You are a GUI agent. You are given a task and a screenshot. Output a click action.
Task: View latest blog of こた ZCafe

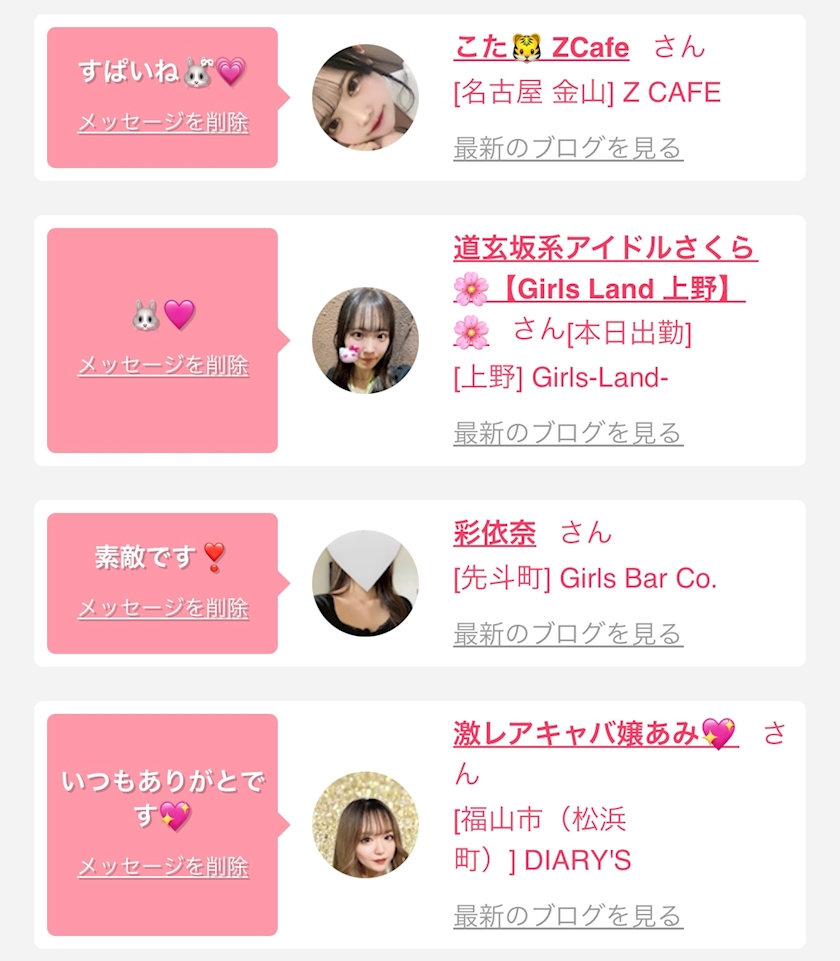coord(567,148)
